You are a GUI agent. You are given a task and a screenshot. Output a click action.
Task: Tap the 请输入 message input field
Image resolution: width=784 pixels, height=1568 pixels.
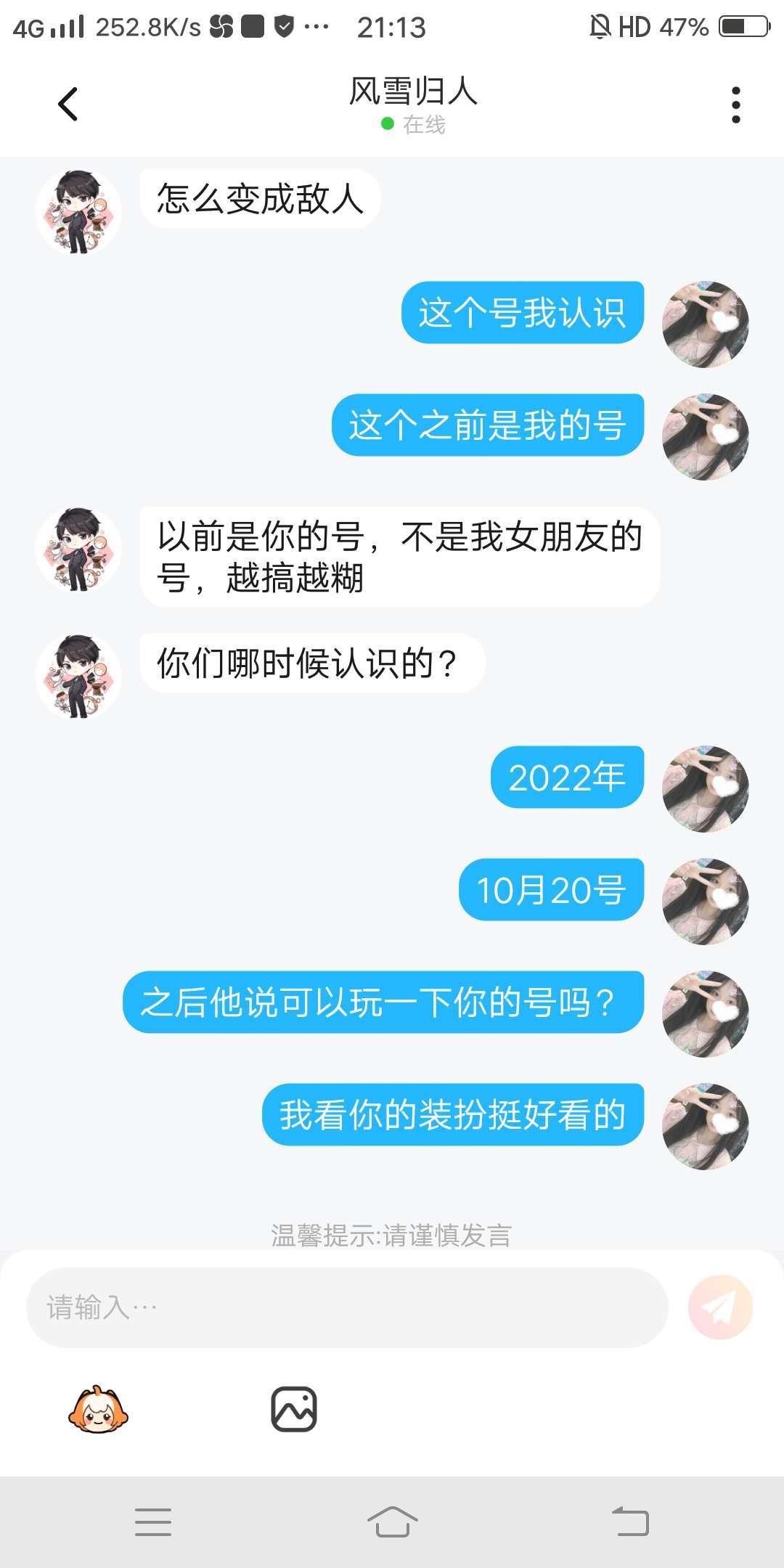click(x=347, y=1308)
